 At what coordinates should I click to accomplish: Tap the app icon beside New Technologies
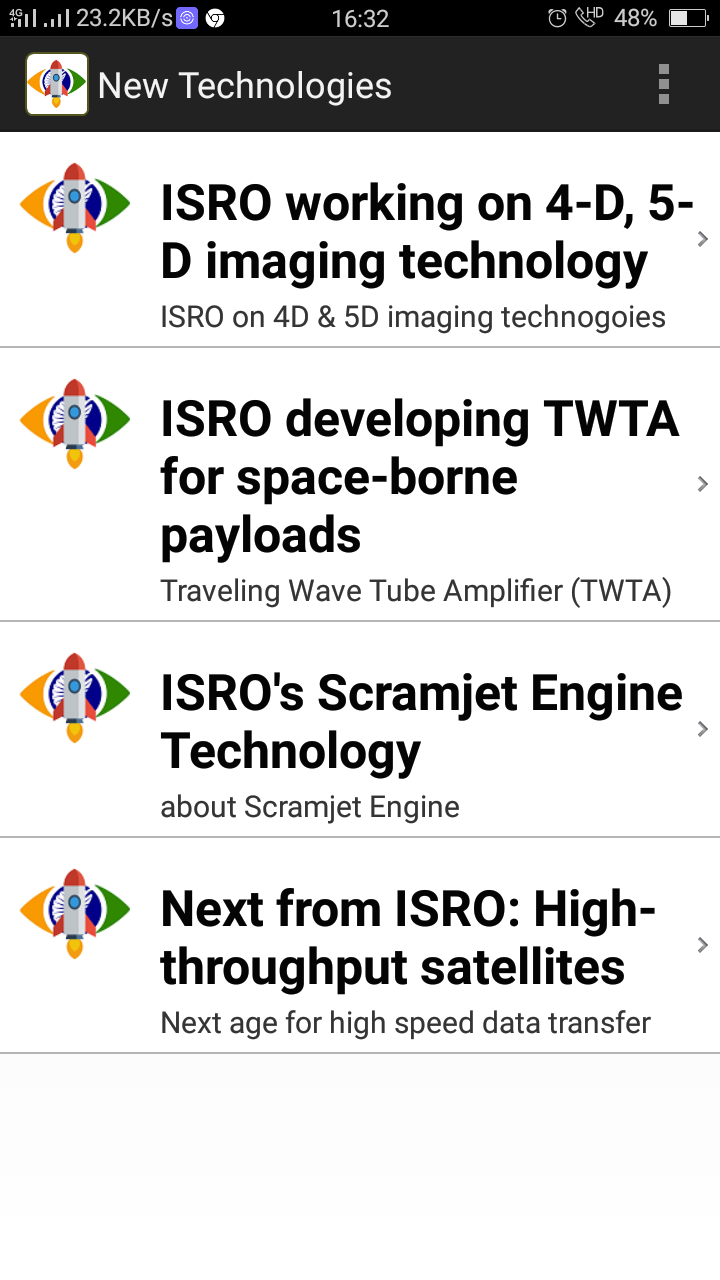57,85
